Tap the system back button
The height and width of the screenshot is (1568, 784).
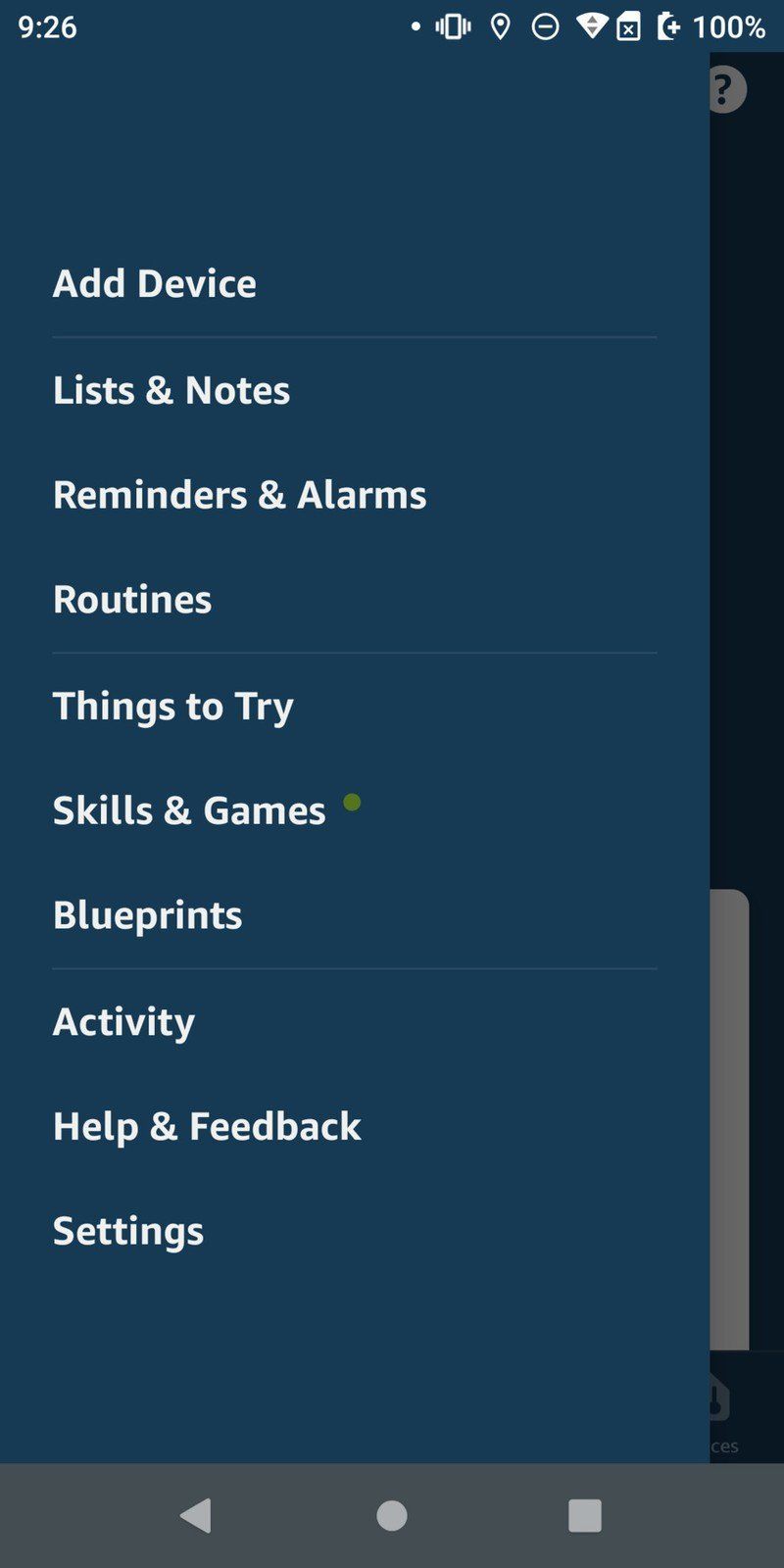[x=196, y=1515]
